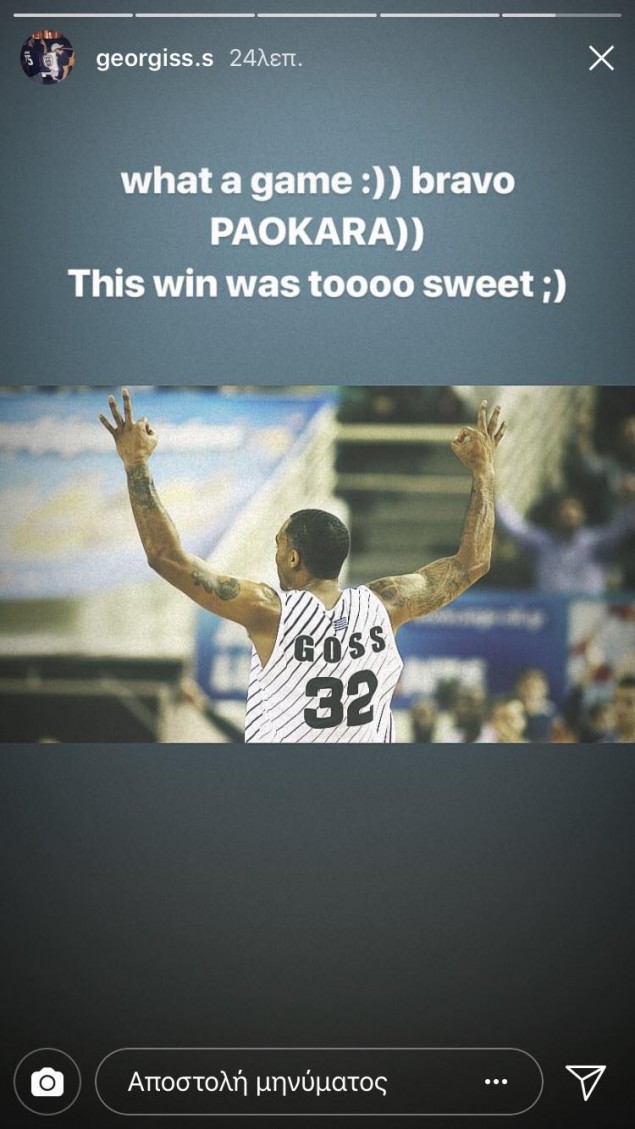Share story via paper plane icon
635x1129 pixels.
[x=585, y=1082]
